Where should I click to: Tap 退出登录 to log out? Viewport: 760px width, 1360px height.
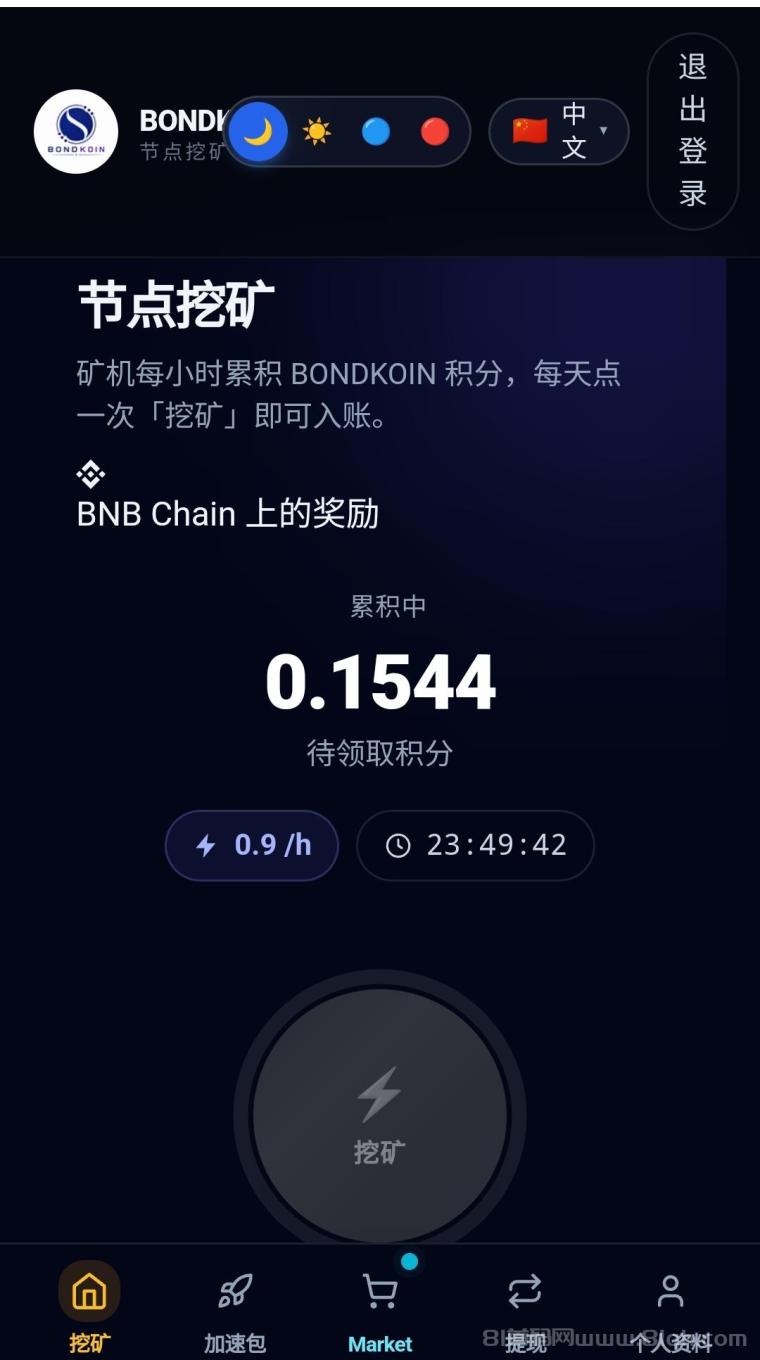tap(693, 131)
